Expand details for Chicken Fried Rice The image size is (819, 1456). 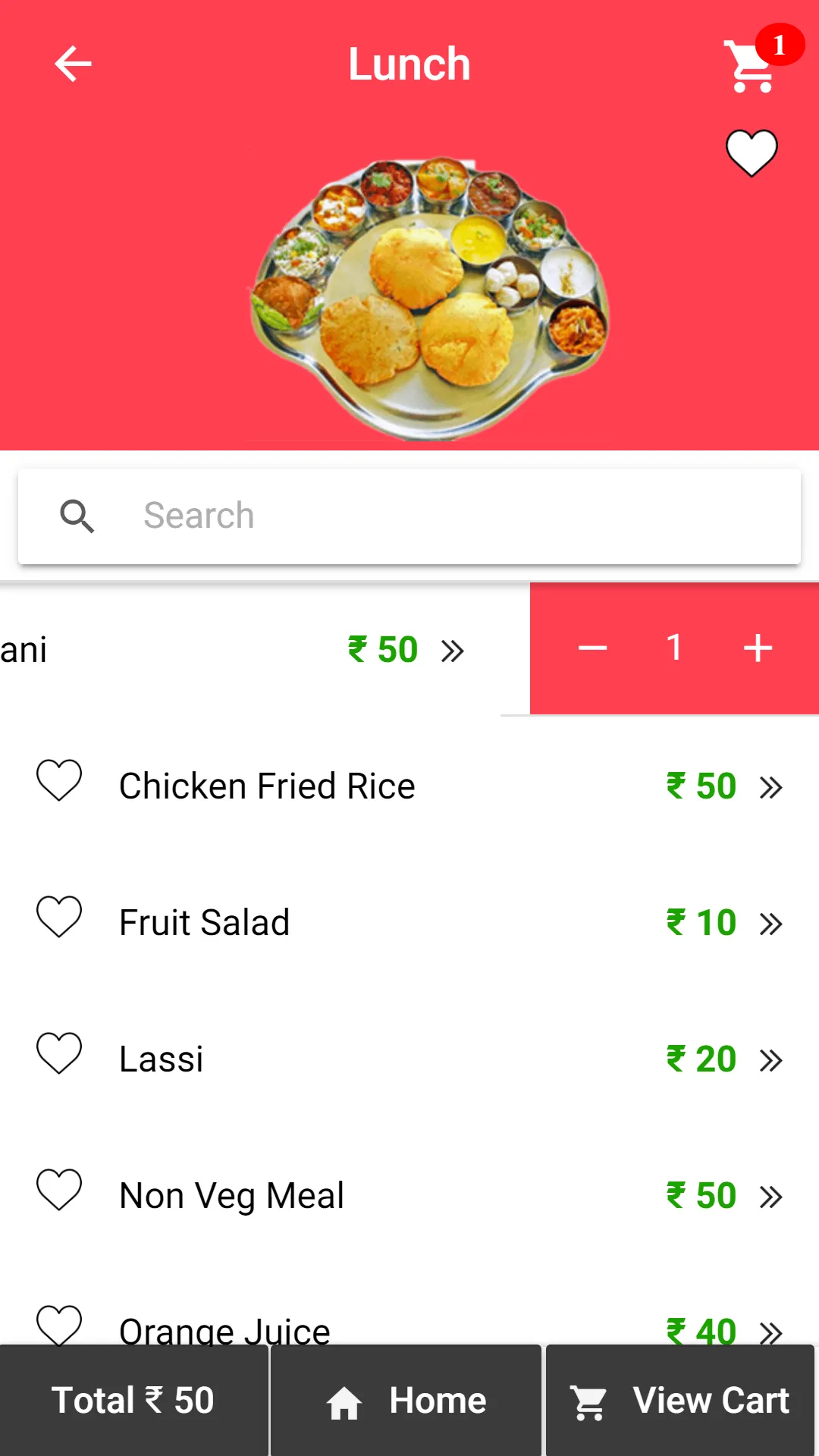click(771, 787)
